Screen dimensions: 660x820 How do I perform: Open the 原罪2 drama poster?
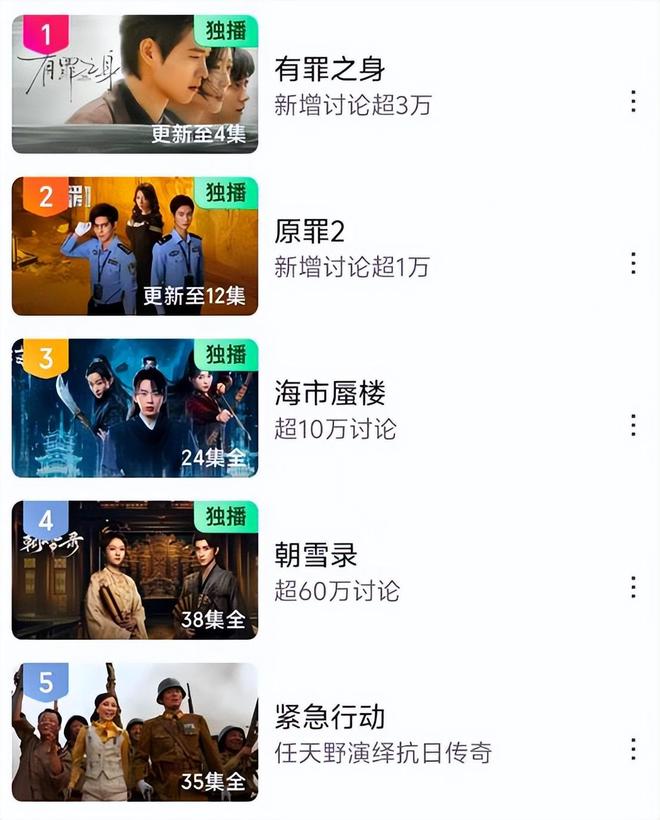coord(134,246)
